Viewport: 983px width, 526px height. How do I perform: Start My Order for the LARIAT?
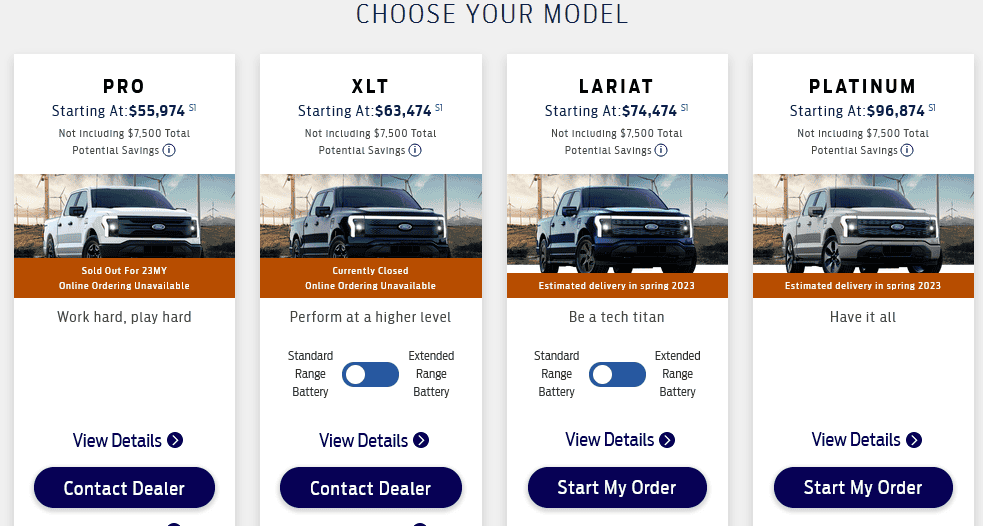617,487
